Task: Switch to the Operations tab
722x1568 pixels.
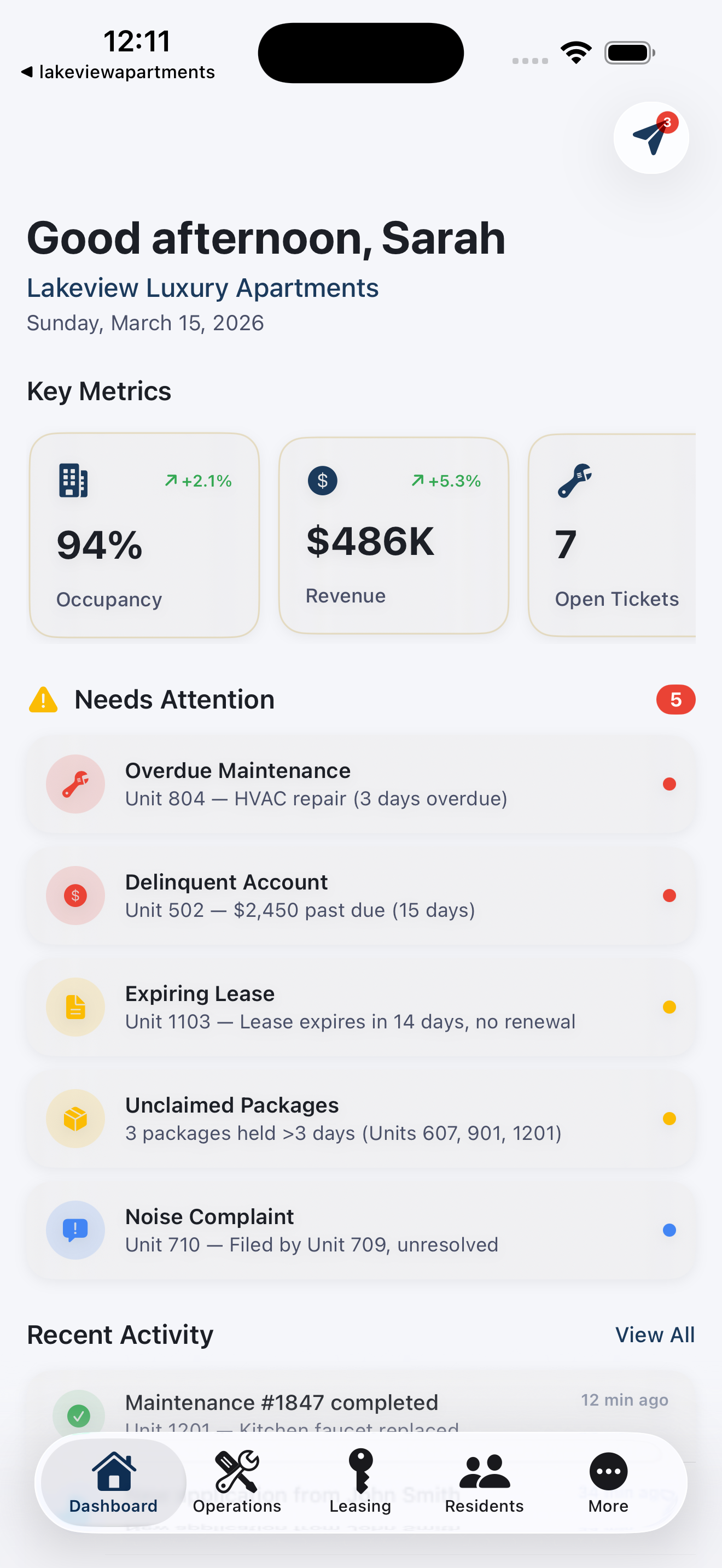Action: 236,1485
